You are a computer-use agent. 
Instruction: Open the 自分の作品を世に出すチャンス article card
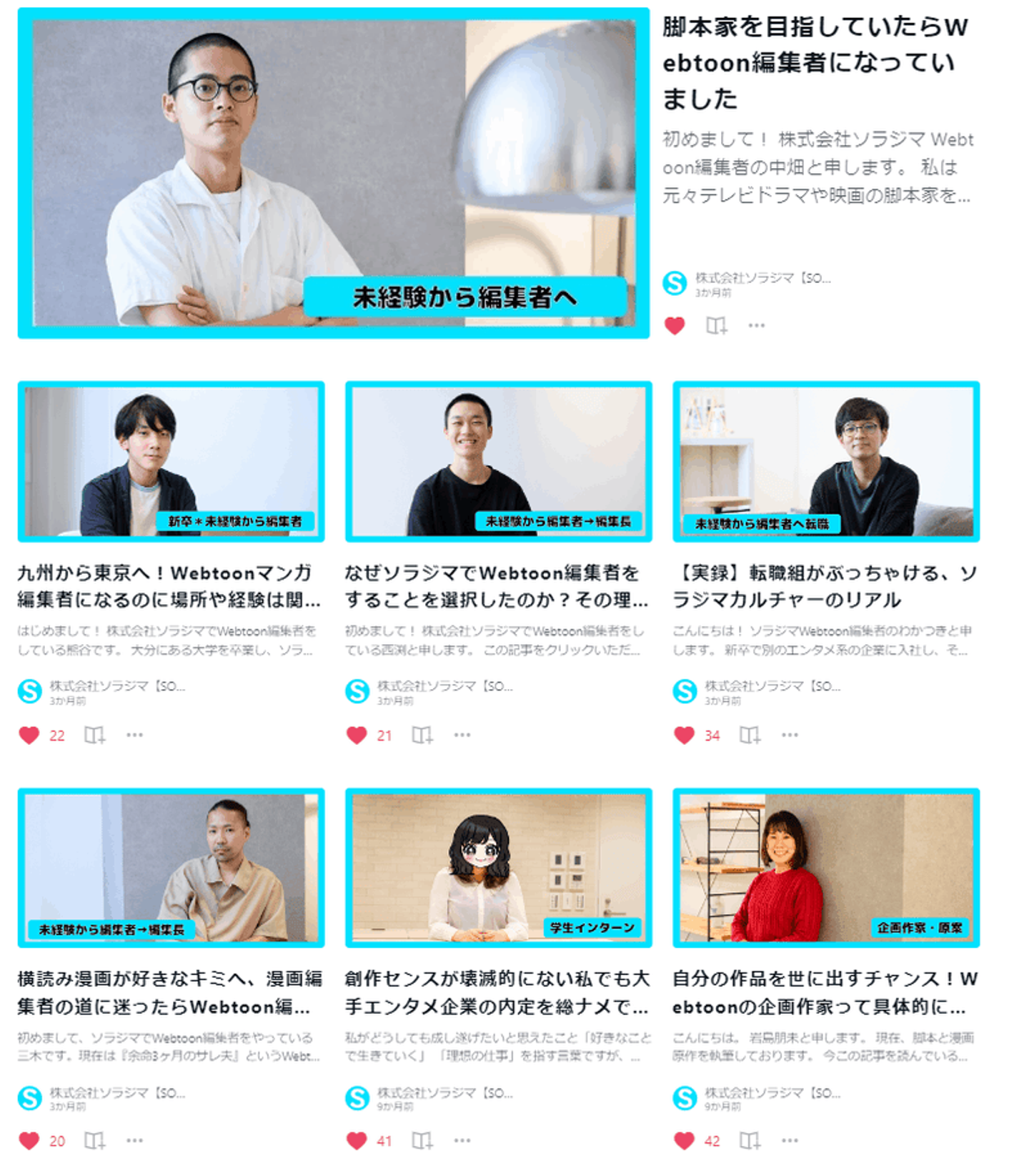(x=825, y=992)
